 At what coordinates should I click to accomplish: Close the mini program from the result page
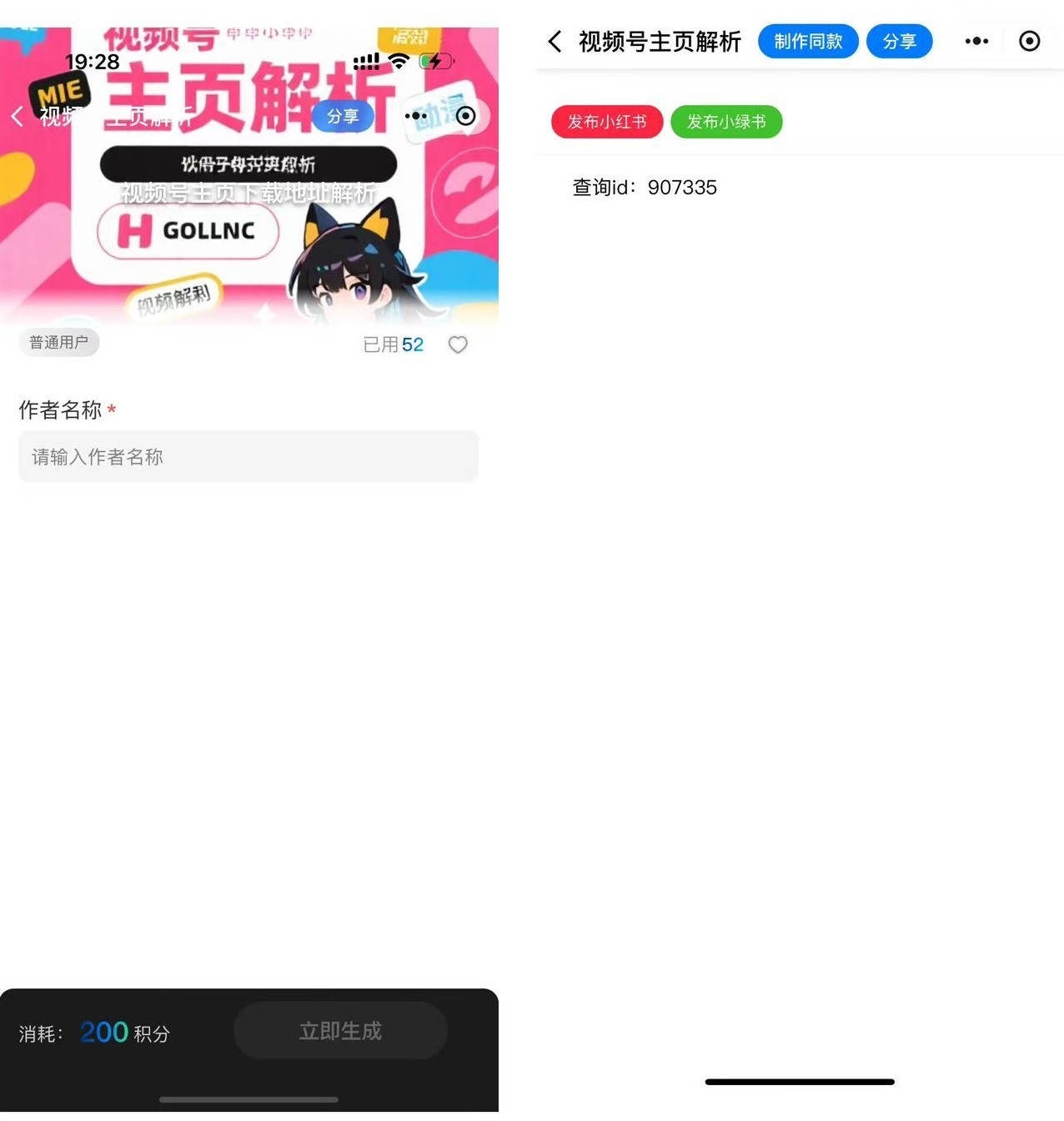[1029, 42]
